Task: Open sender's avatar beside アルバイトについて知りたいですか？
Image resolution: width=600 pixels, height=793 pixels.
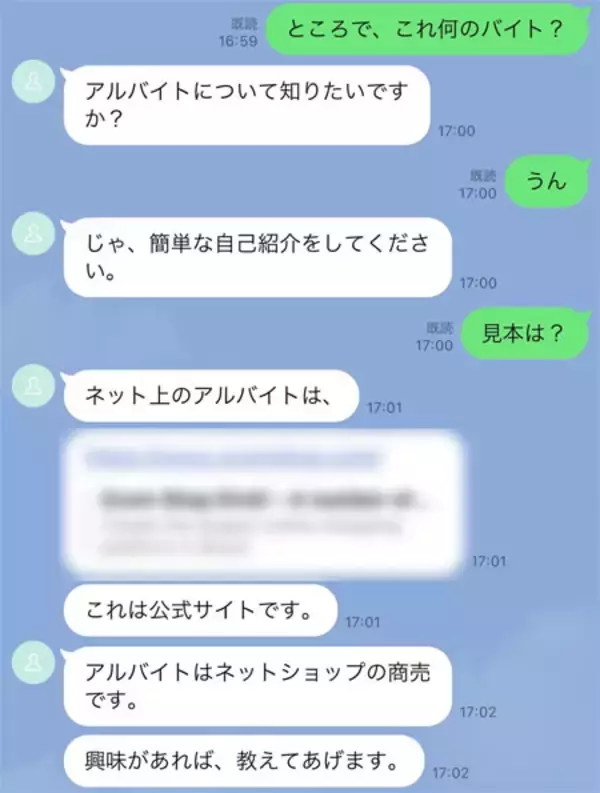Action: tap(34, 83)
